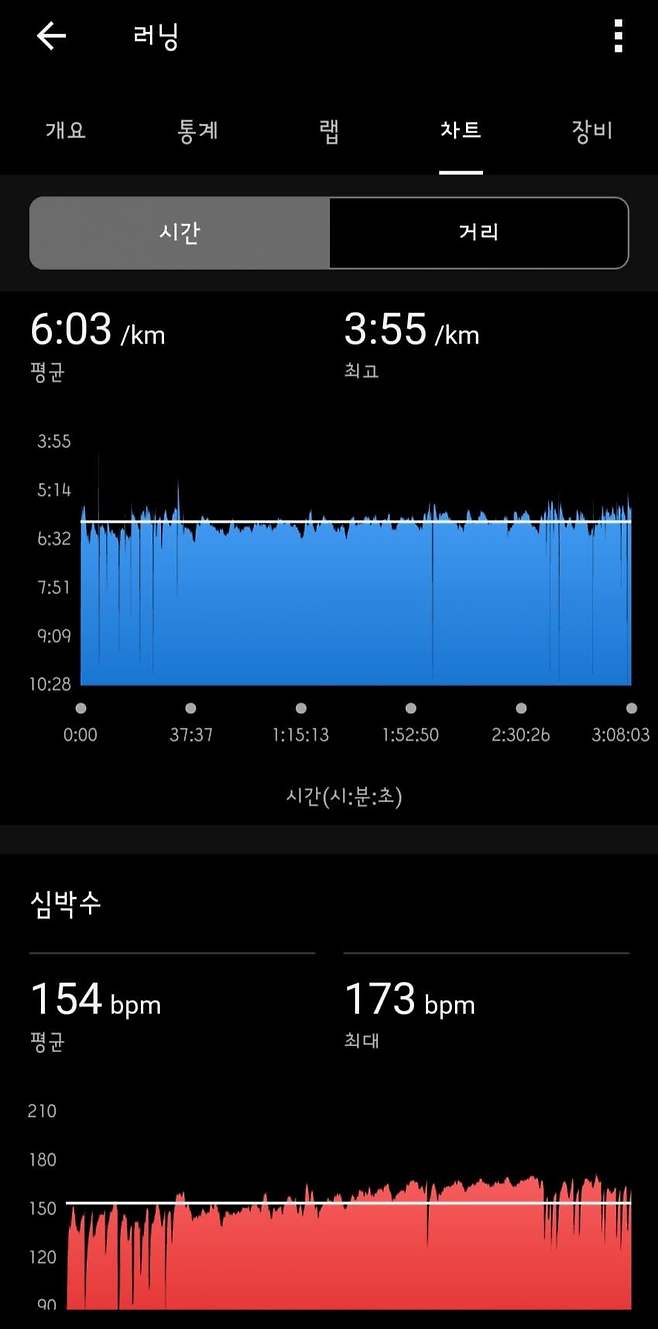
Task: Show the 장비 tab
Action: click(592, 131)
